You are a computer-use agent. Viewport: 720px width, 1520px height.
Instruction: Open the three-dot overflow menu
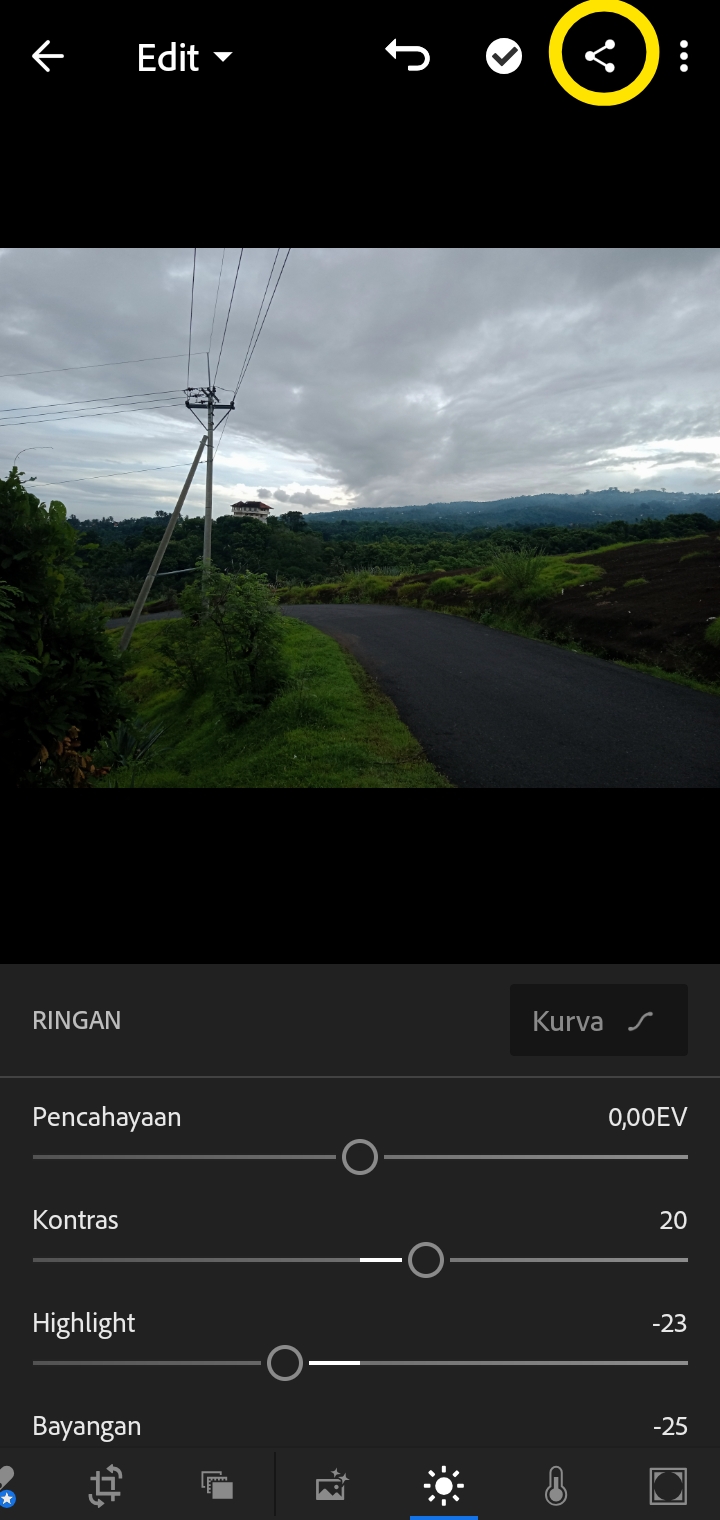coord(684,57)
